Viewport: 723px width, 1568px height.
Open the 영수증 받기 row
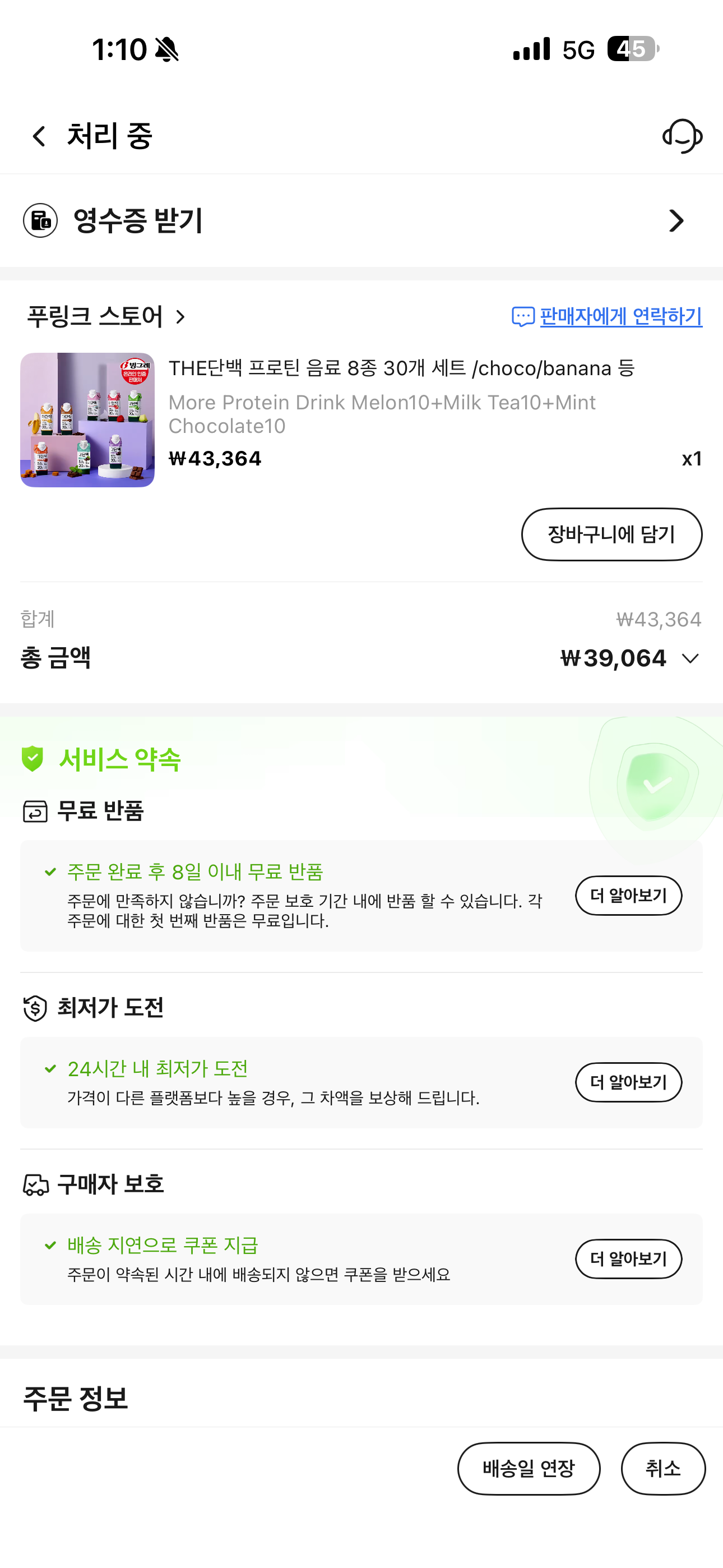pos(361,220)
